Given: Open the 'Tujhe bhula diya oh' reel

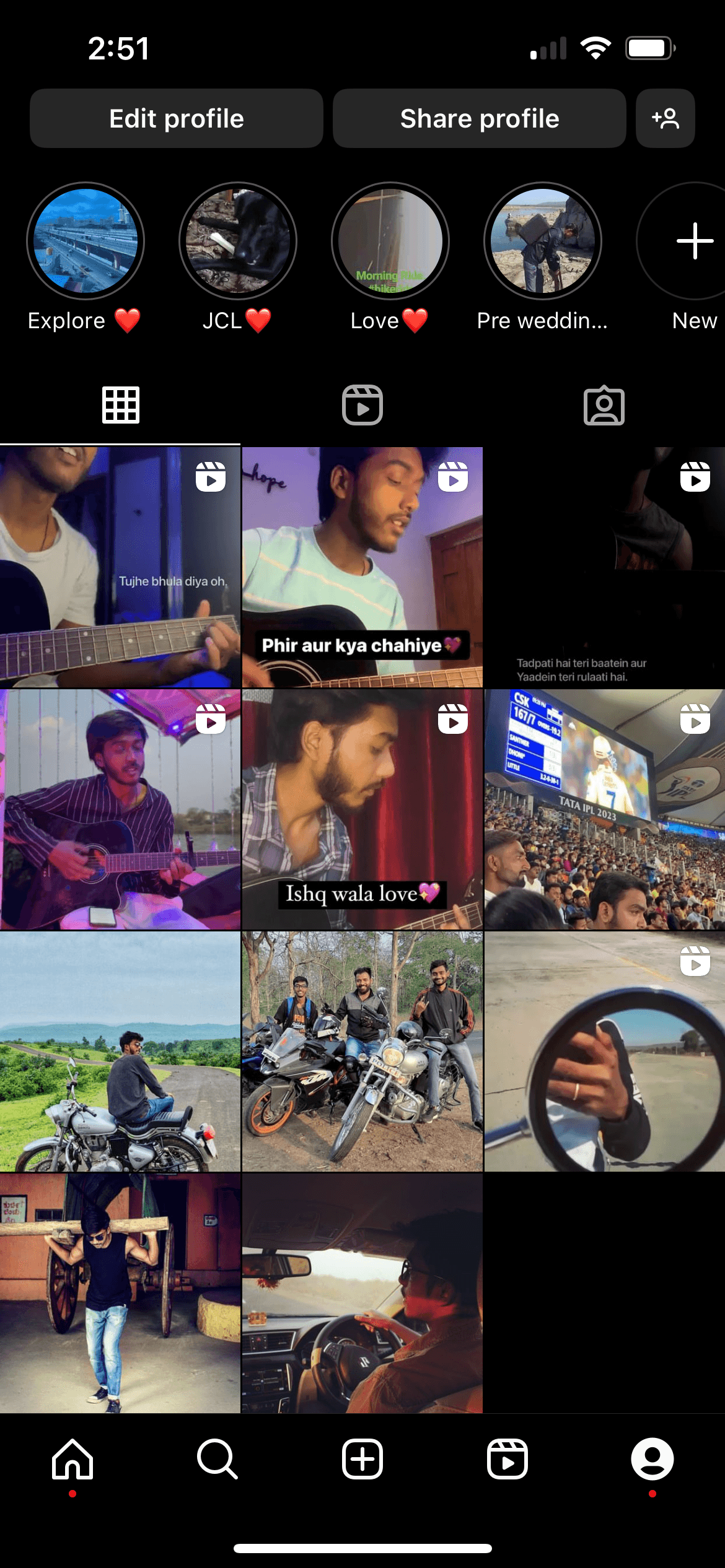Looking at the screenshot, I should coord(120,567).
